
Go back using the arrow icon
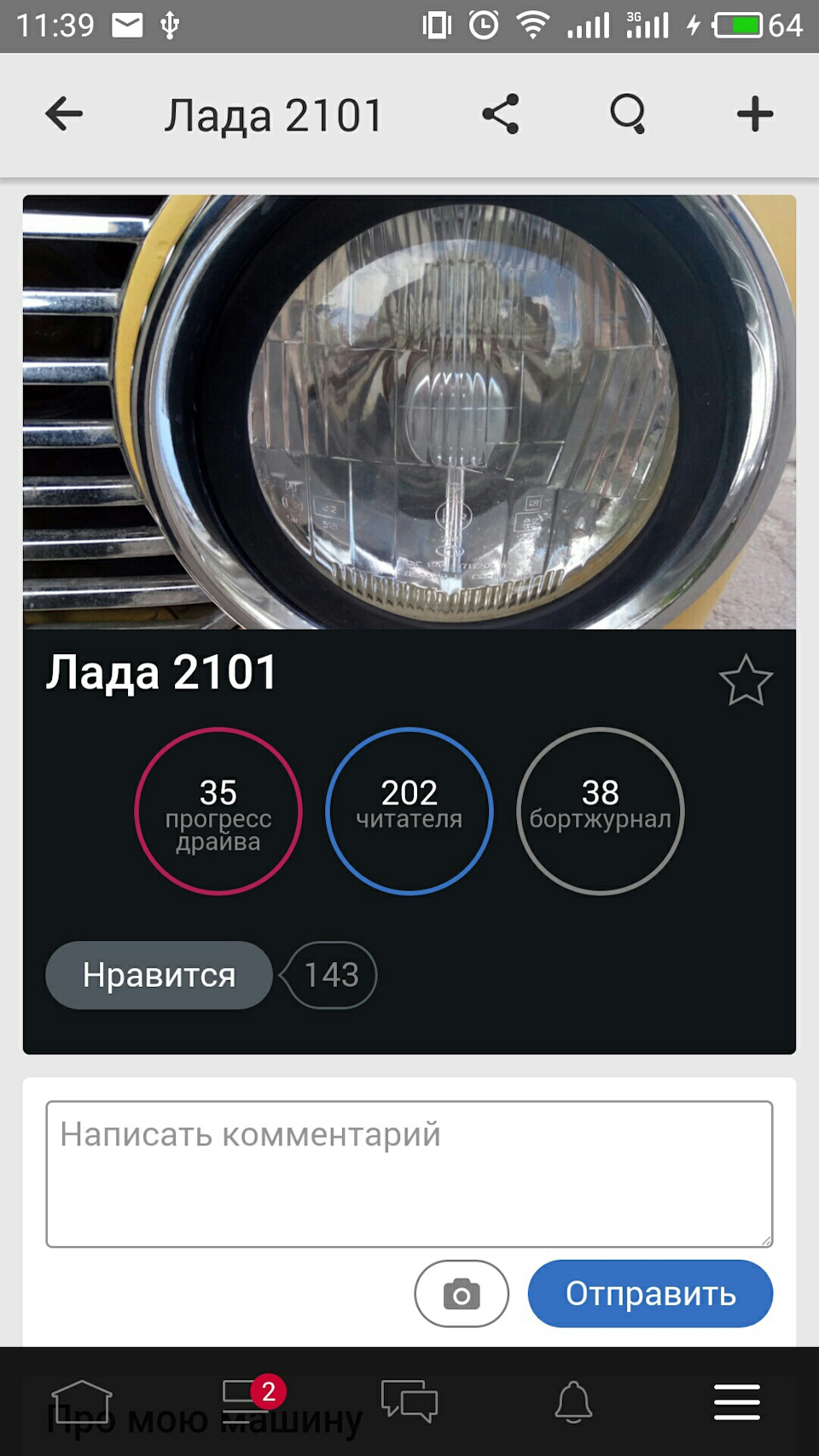click(62, 114)
